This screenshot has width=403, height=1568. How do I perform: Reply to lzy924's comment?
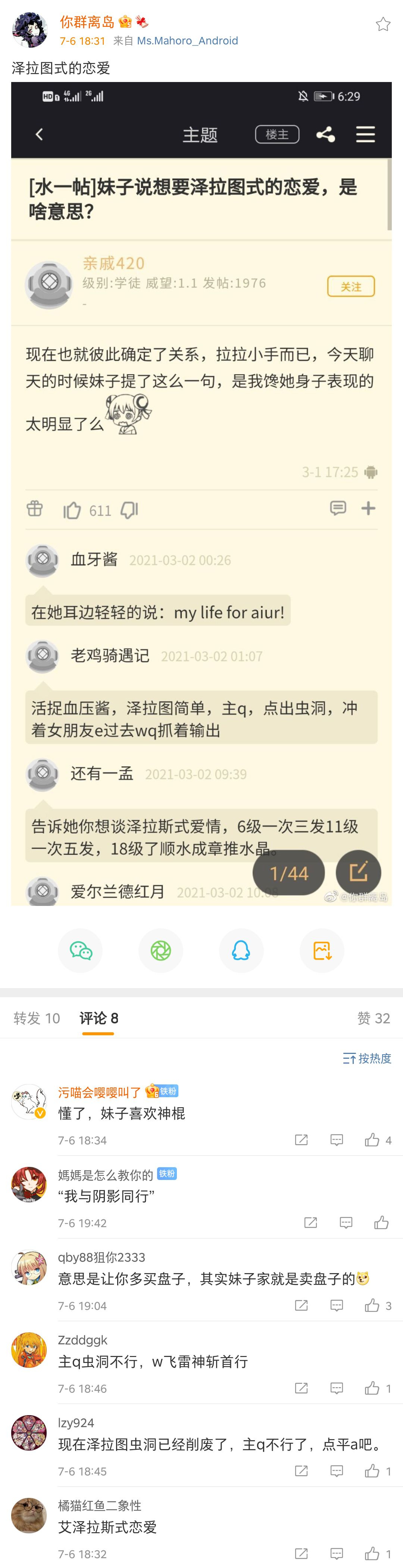tap(337, 1471)
